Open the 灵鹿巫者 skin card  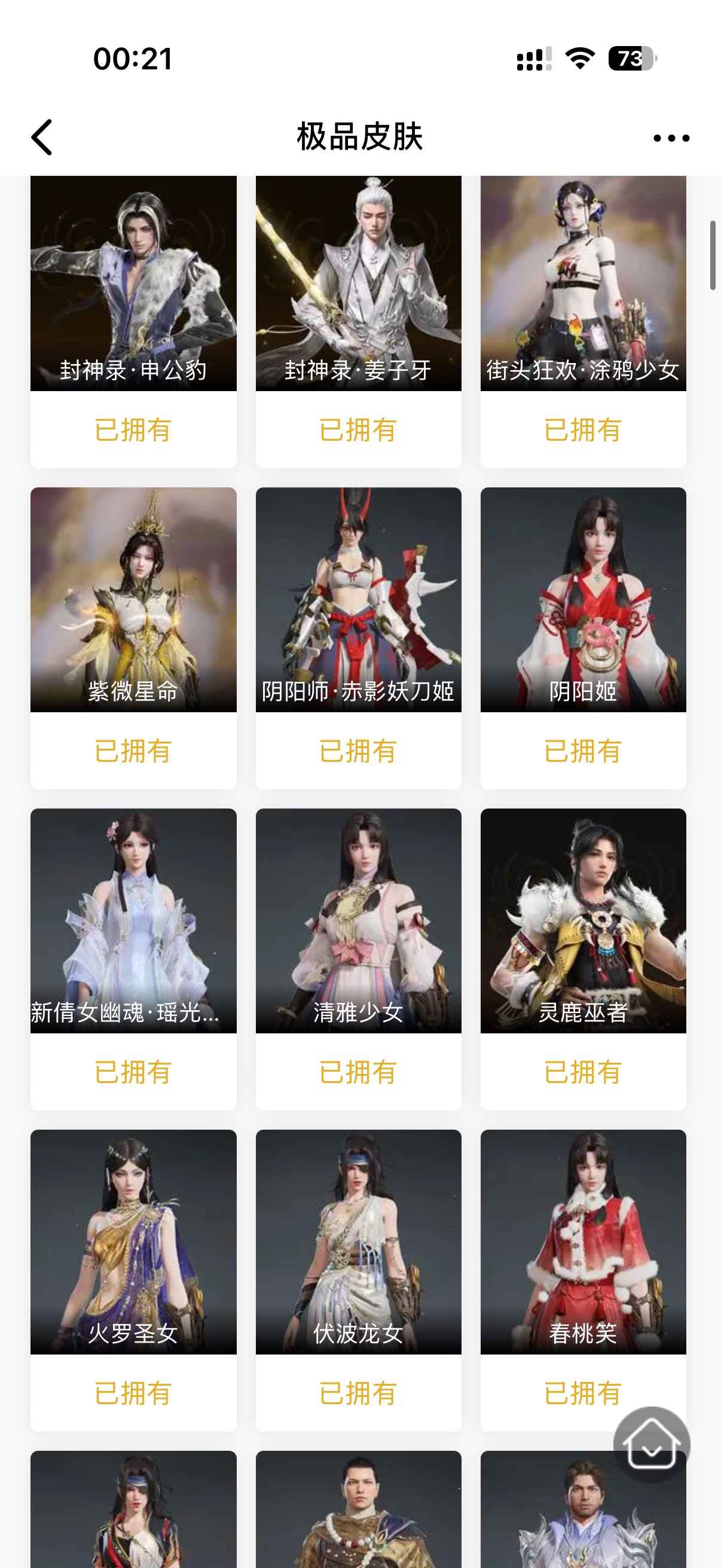click(x=583, y=920)
